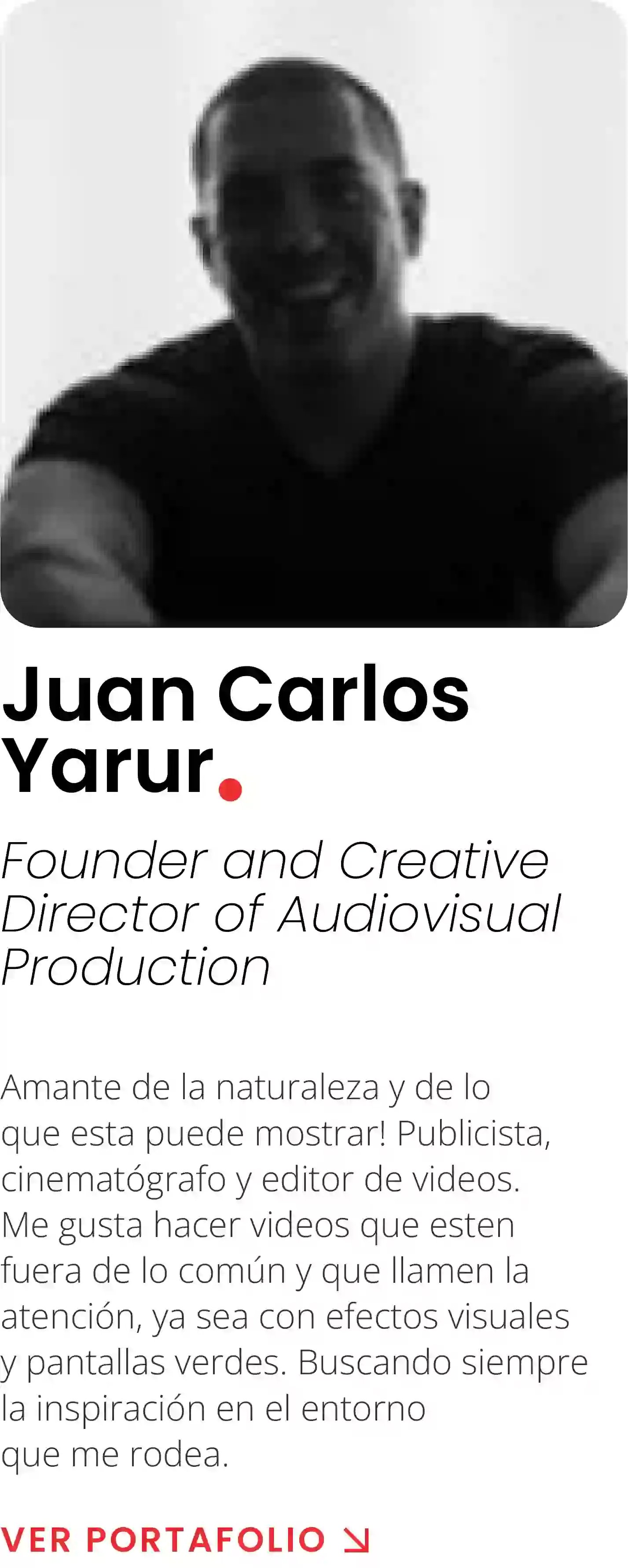Open the VER PORTAFOLIO link
Screen dimensions: 628x1568
point(184,1540)
